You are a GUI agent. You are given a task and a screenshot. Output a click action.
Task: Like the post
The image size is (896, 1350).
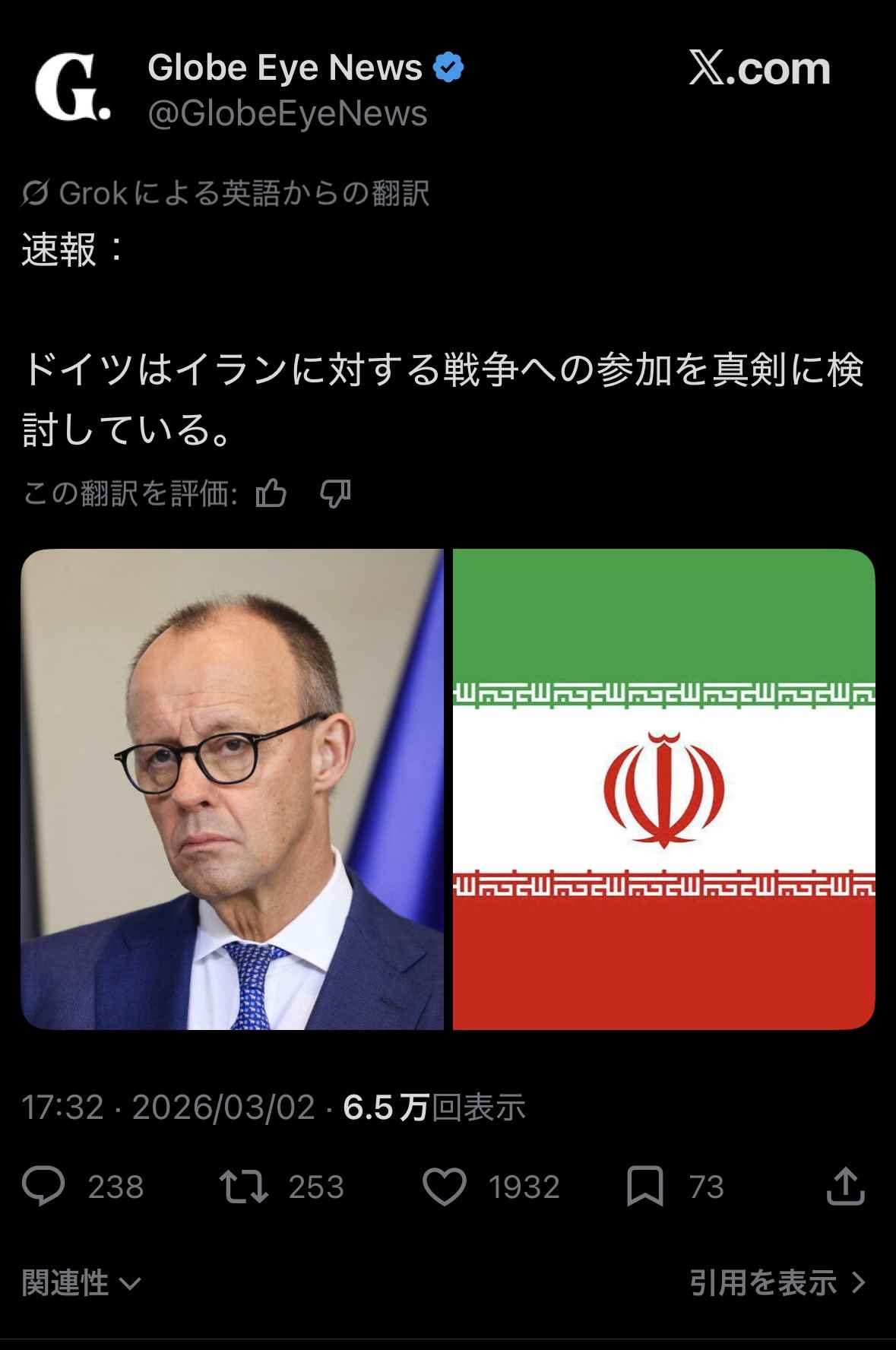[x=445, y=1187]
